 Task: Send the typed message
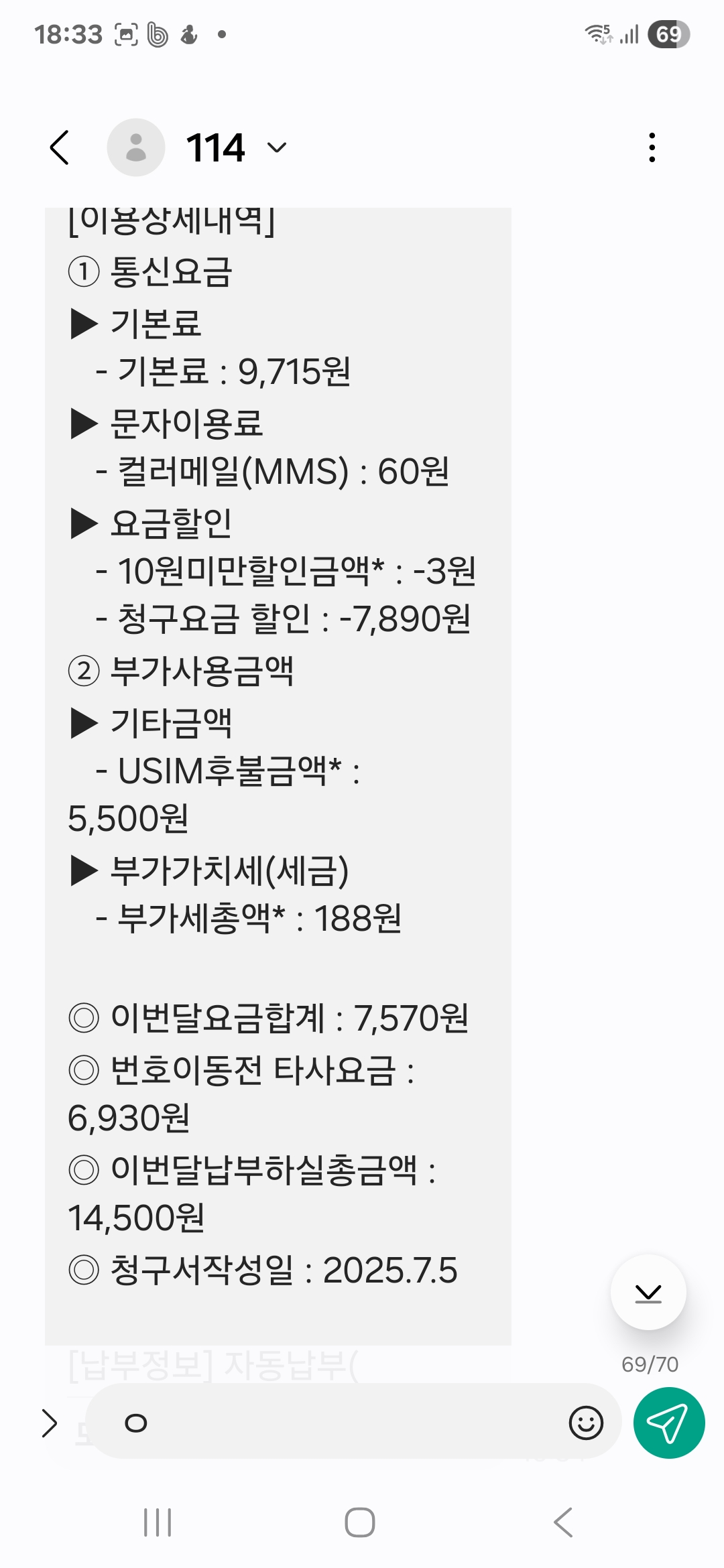(x=669, y=1423)
